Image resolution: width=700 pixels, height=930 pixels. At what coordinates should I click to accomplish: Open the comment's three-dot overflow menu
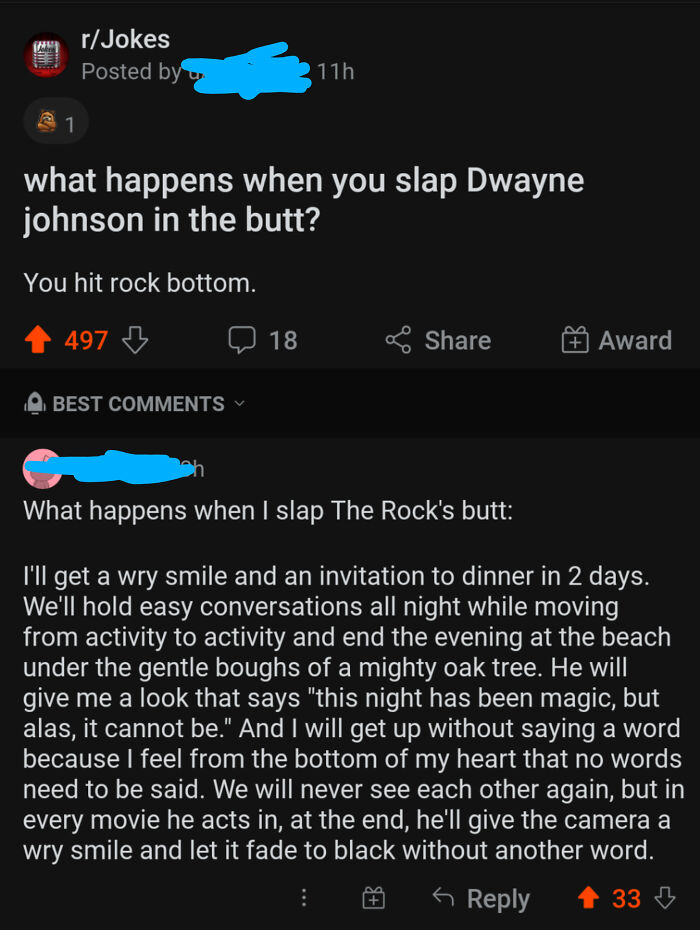click(304, 898)
